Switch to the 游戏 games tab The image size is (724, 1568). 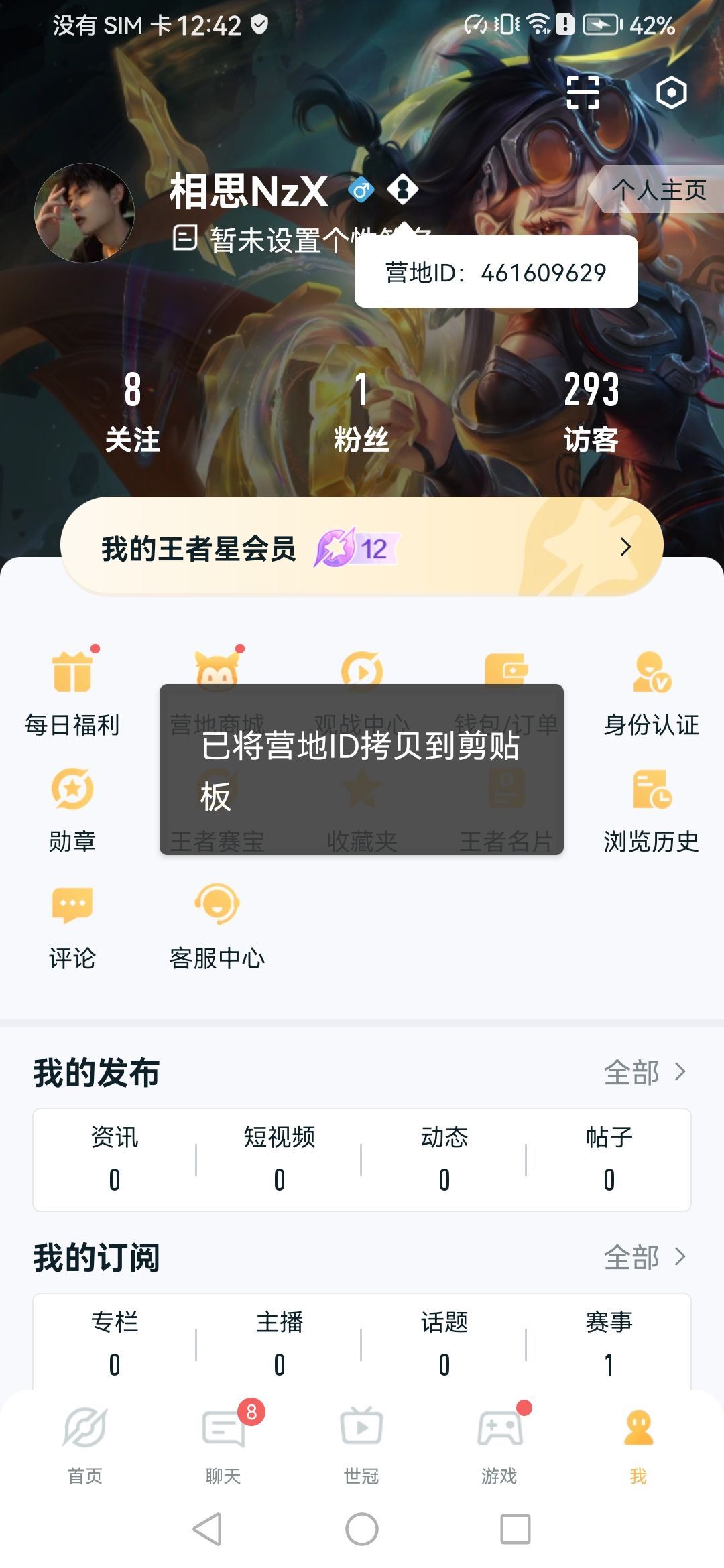(499, 1444)
